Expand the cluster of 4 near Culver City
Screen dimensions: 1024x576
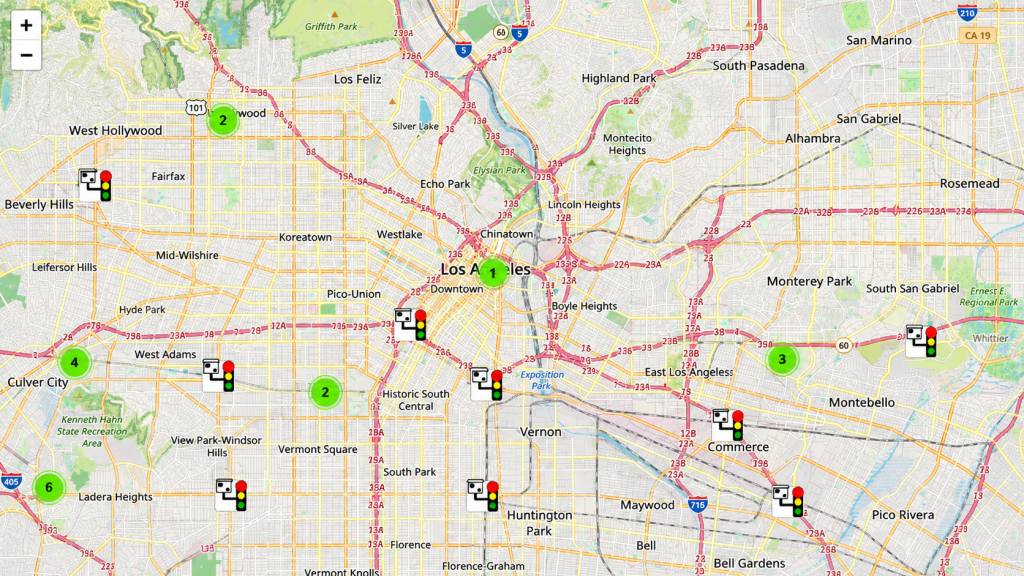(x=74, y=362)
